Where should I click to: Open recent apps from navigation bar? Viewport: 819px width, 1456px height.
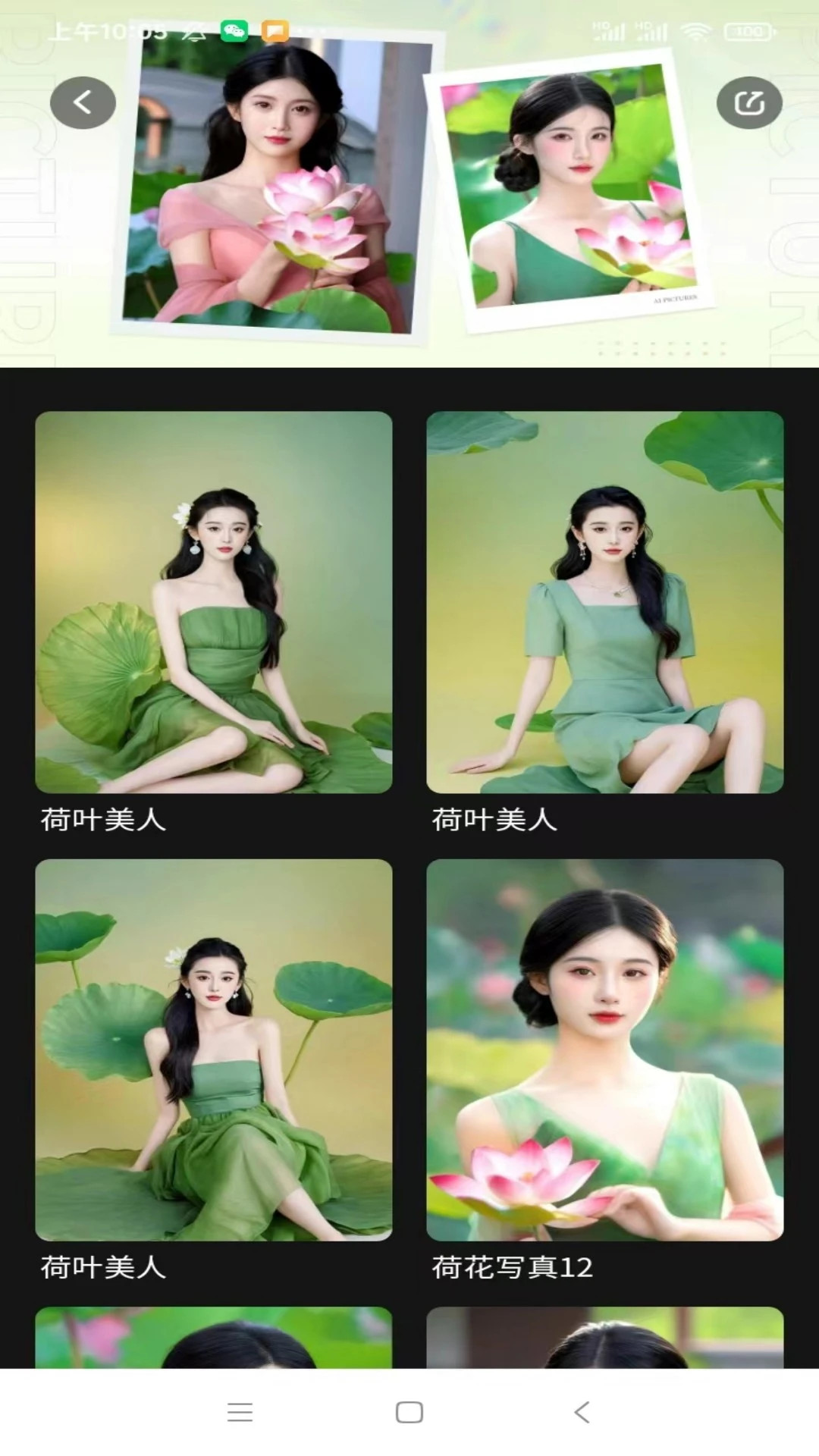point(240,1412)
